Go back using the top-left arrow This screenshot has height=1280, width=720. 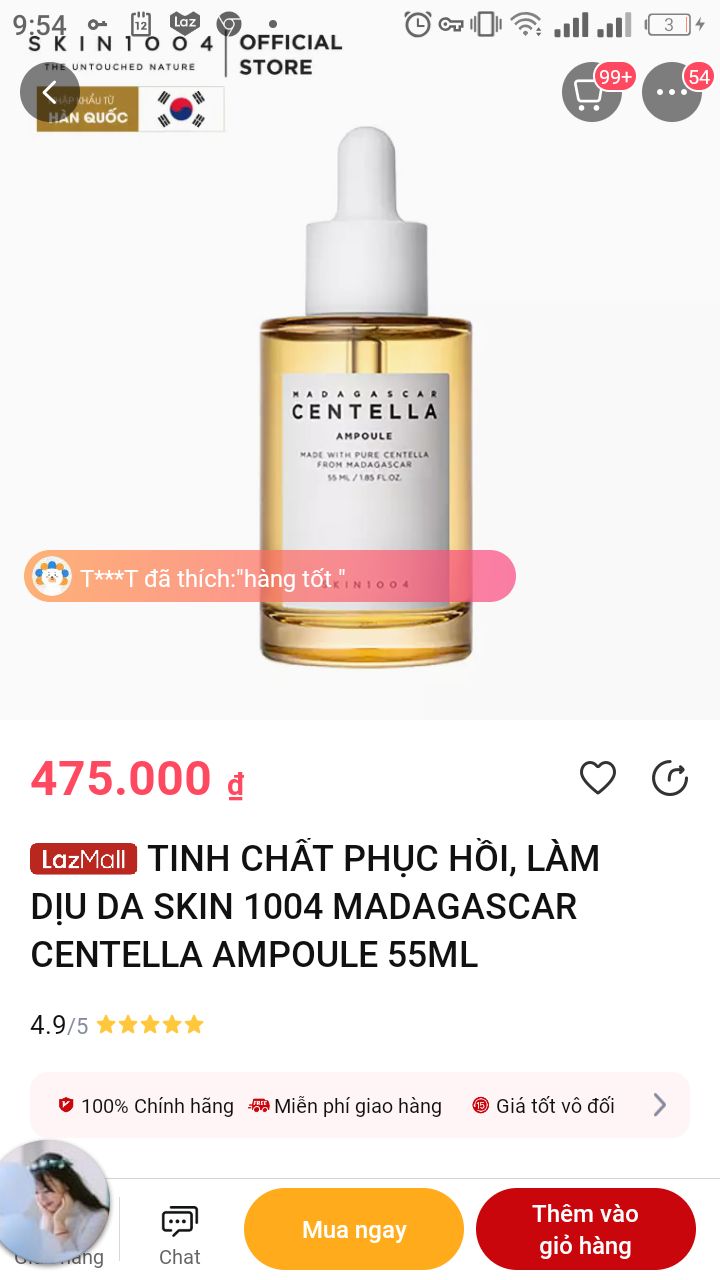point(50,93)
